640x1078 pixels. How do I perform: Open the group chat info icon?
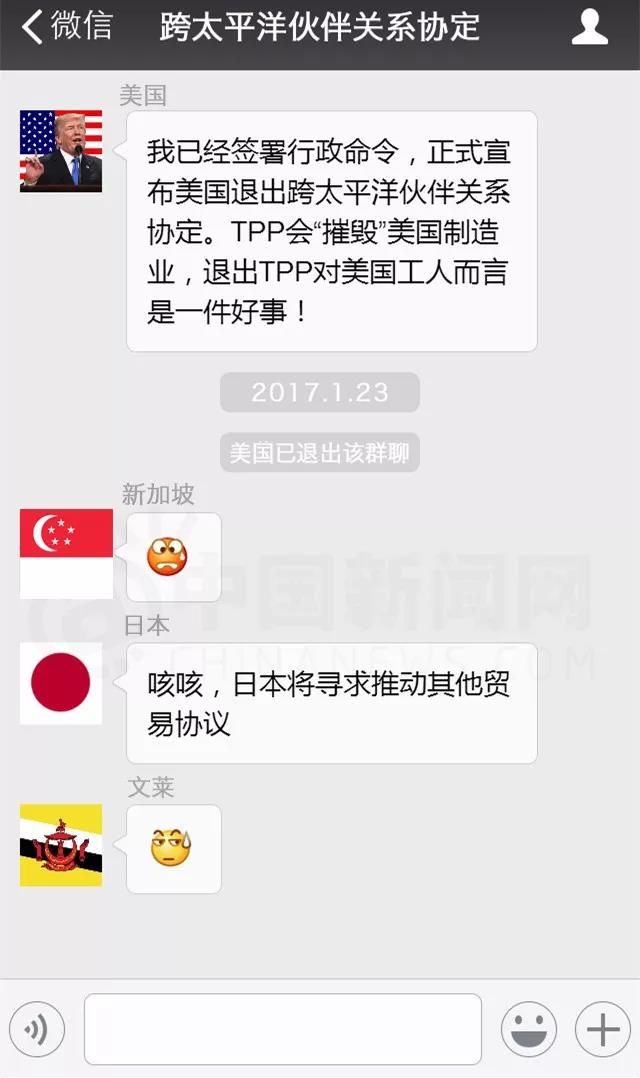[589, 27]
